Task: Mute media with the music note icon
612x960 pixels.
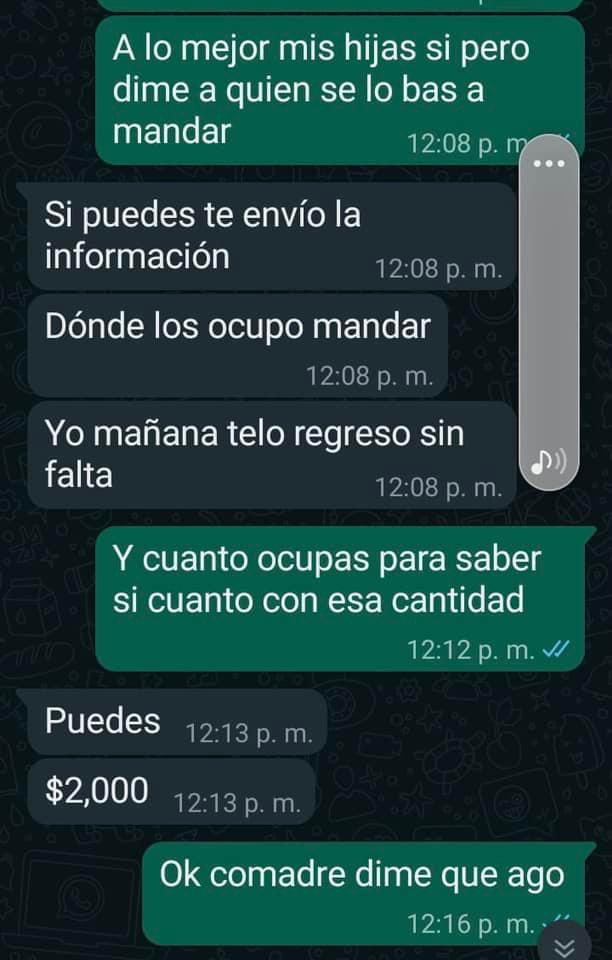Action: click(549, 462)
